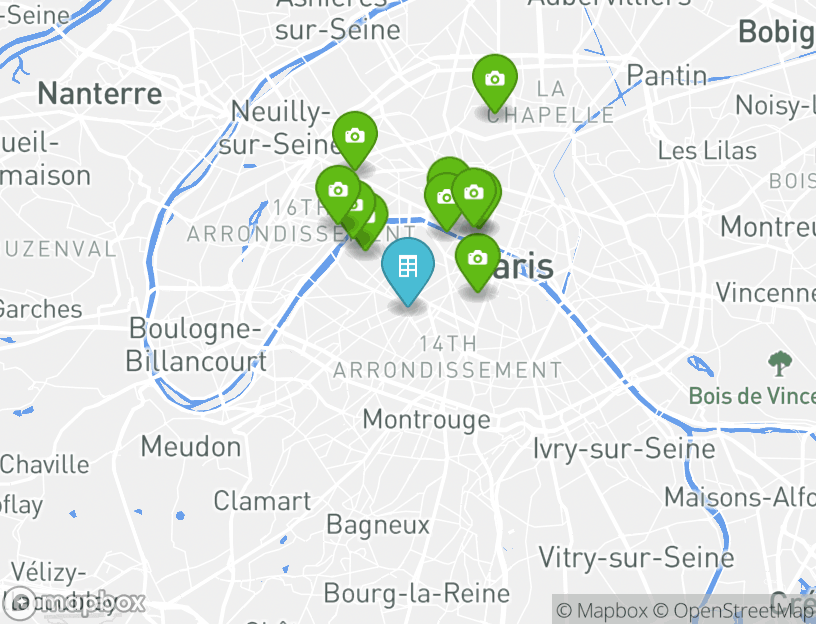
Task: Select the camera pin below Neuilly-sur-Seine
Action: pyautogui.click(x=354, y=137)
